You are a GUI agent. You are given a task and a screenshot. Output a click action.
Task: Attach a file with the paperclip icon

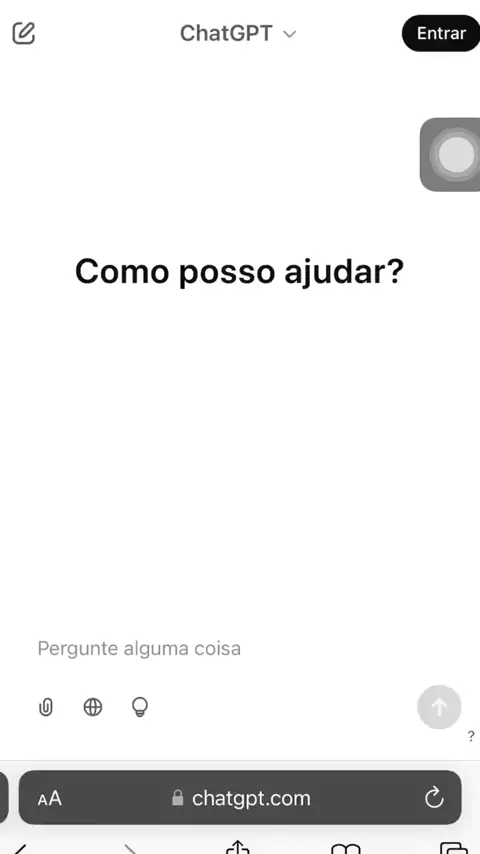(46, 707)
